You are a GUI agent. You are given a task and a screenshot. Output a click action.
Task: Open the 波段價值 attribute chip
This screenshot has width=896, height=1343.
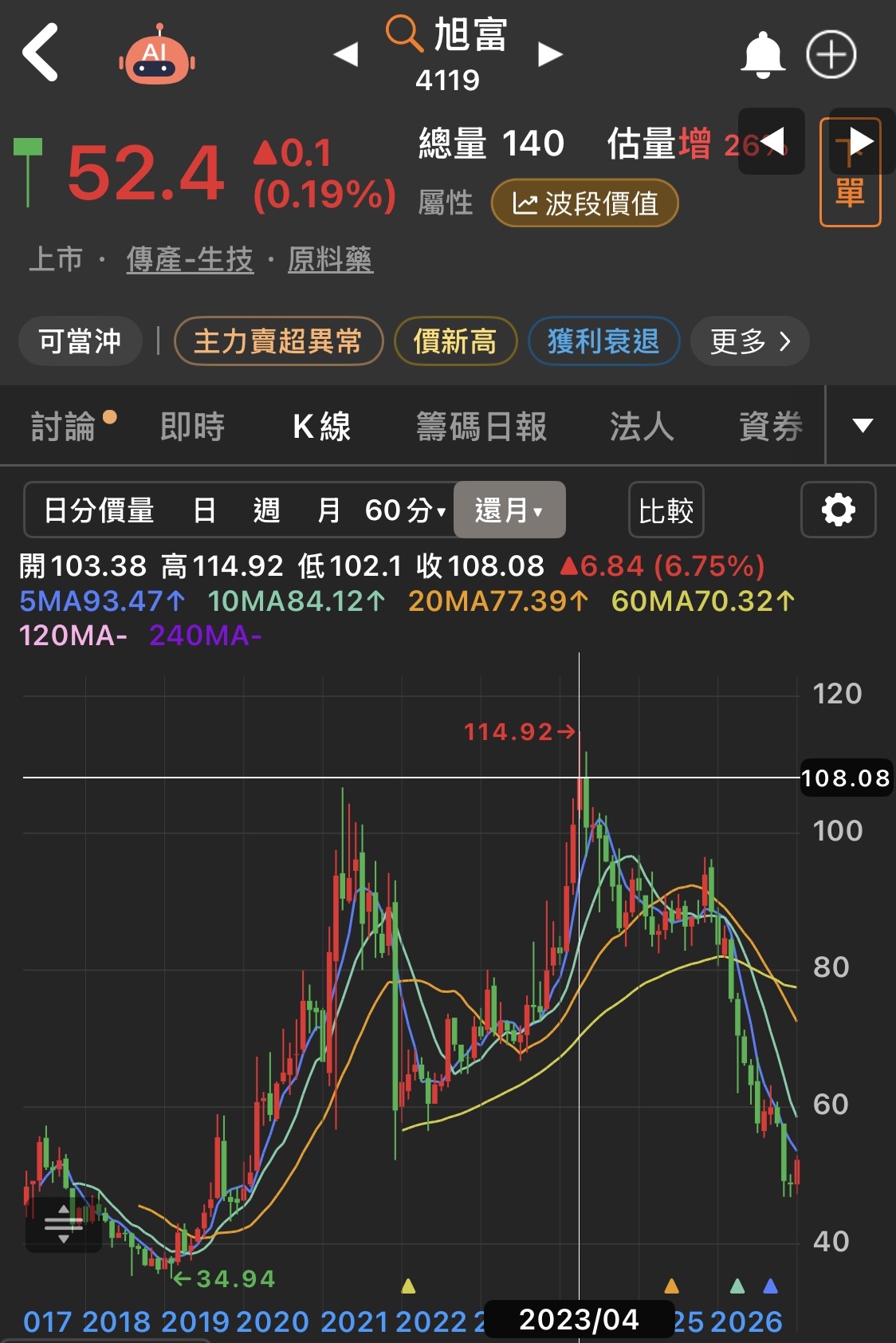click(584, 203)
